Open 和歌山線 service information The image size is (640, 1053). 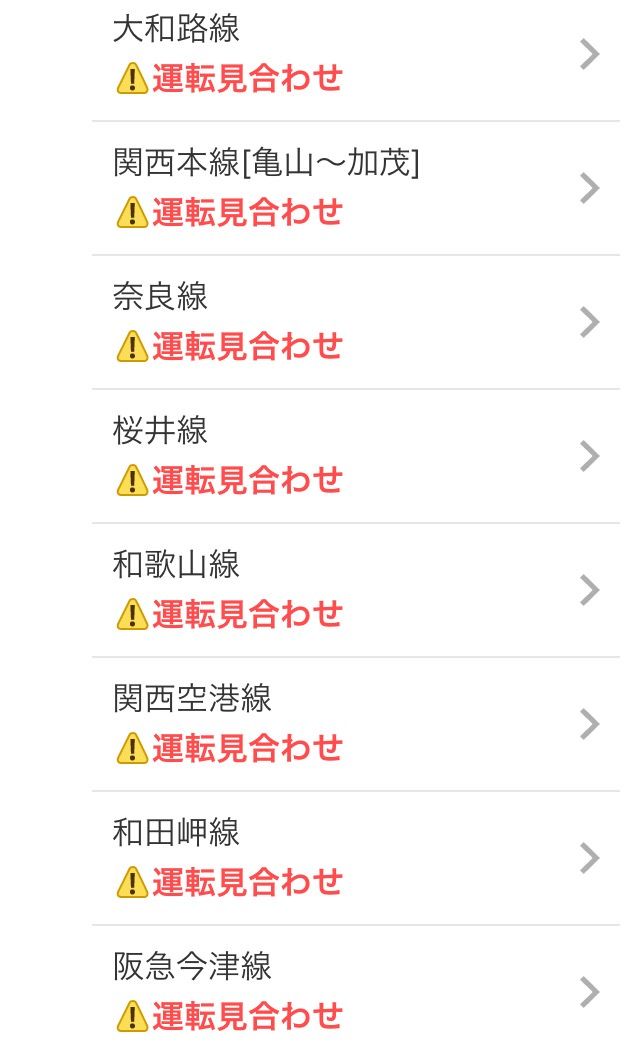coord(355,590)
